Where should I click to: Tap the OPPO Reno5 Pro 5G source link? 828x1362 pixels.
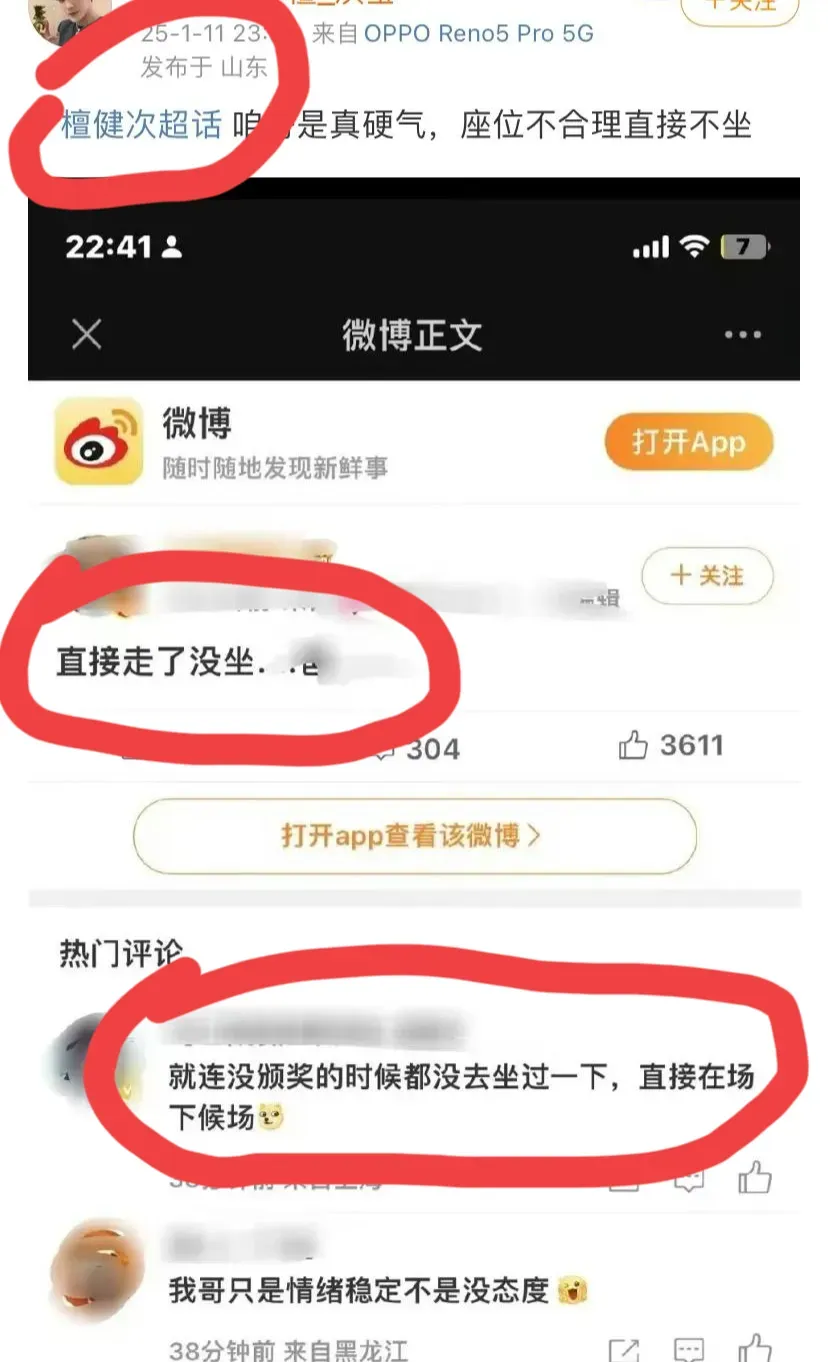click(478, 33)
